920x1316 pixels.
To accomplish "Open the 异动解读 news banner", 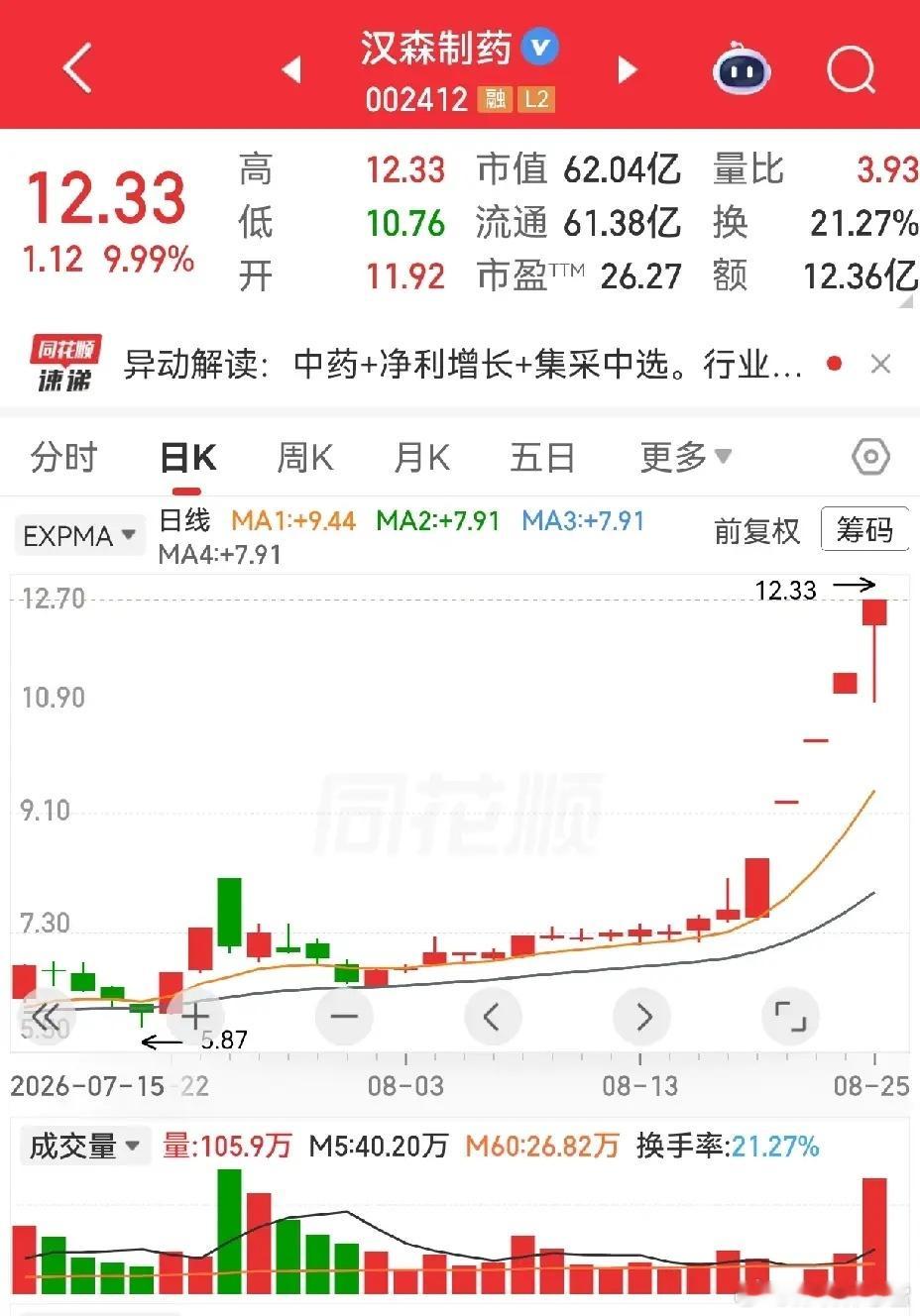I will pyautogui.click(x=462, y=365).
